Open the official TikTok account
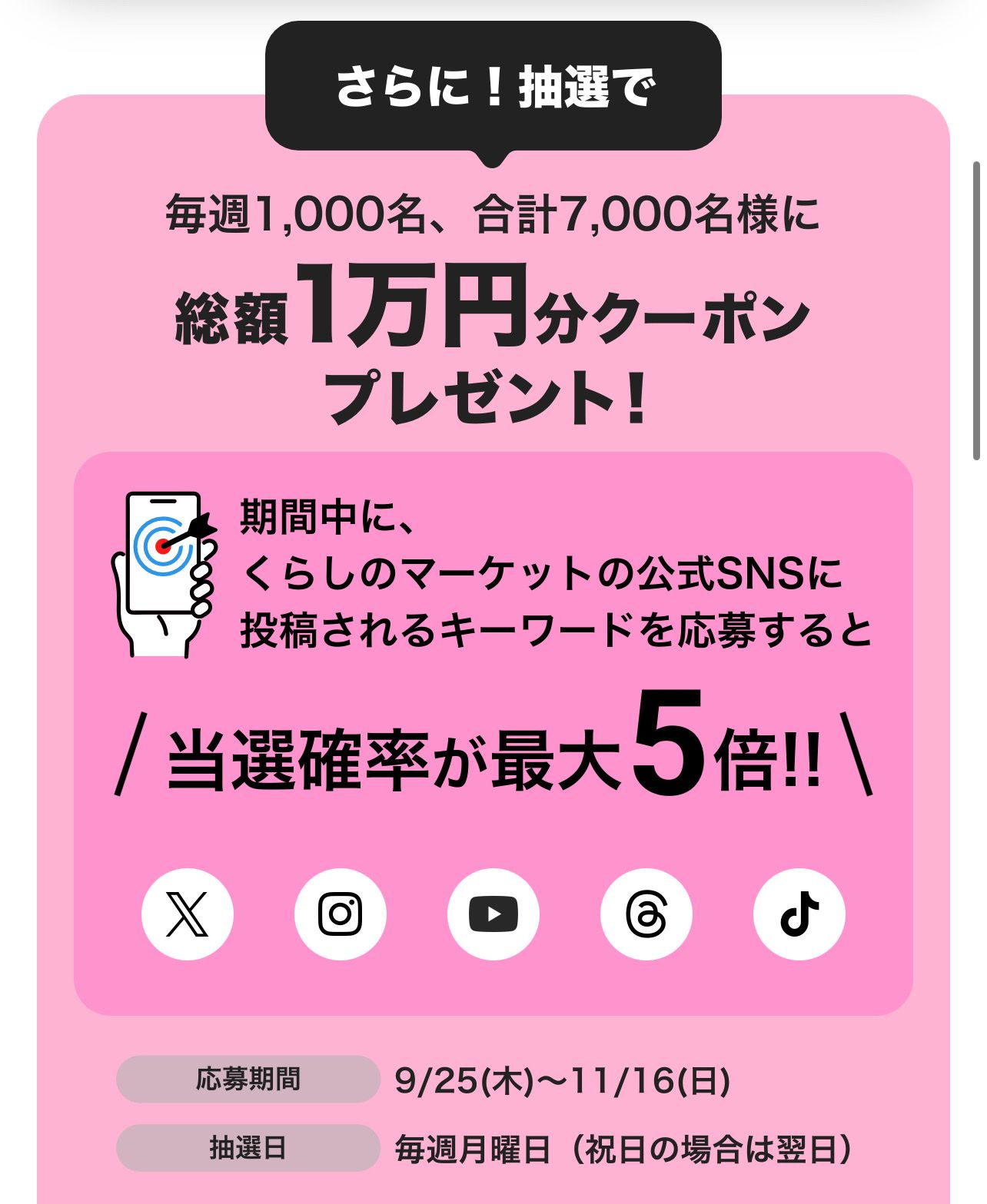 (799, 914)
